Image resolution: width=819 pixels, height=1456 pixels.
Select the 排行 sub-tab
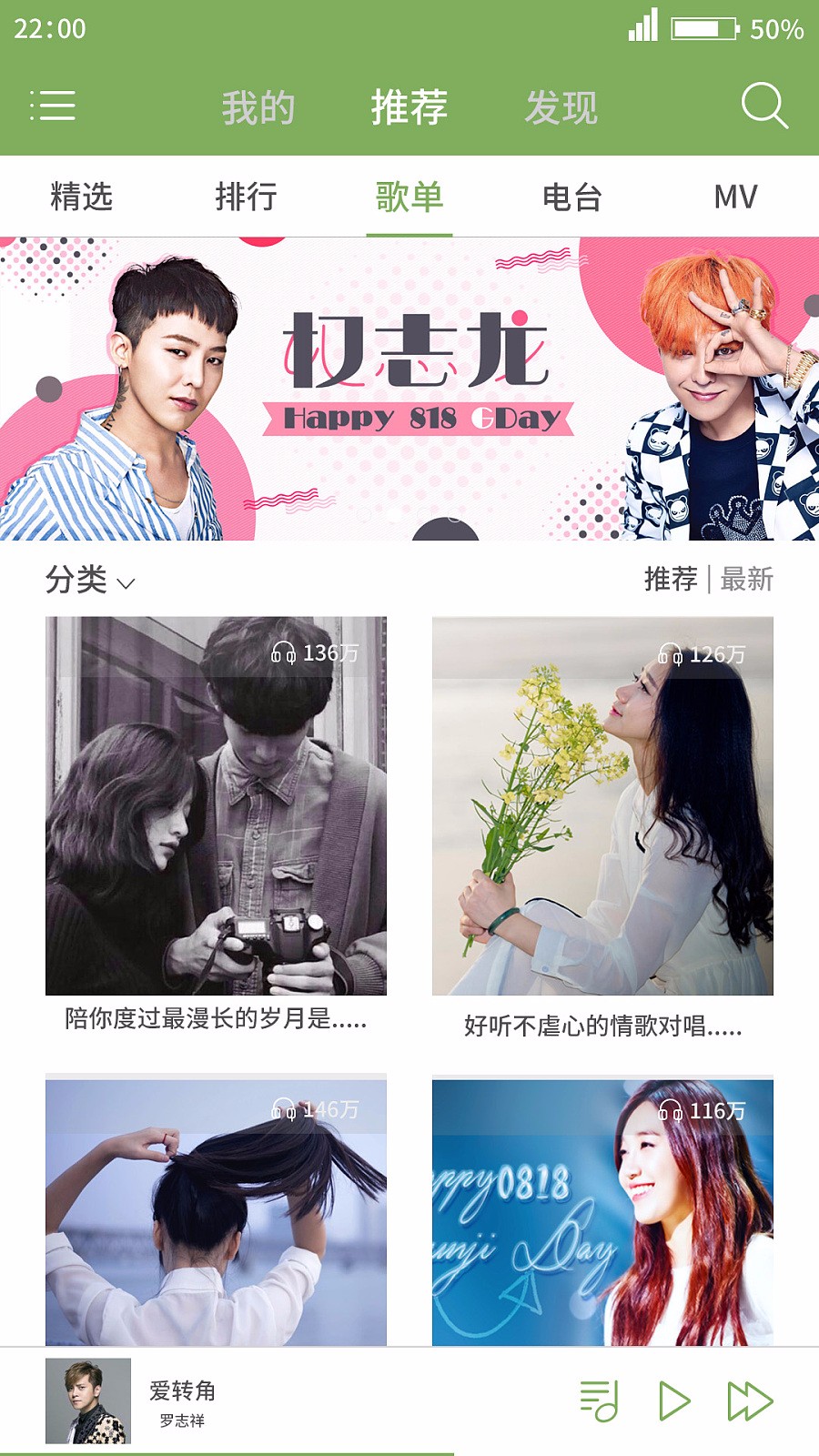coord(246,197)
